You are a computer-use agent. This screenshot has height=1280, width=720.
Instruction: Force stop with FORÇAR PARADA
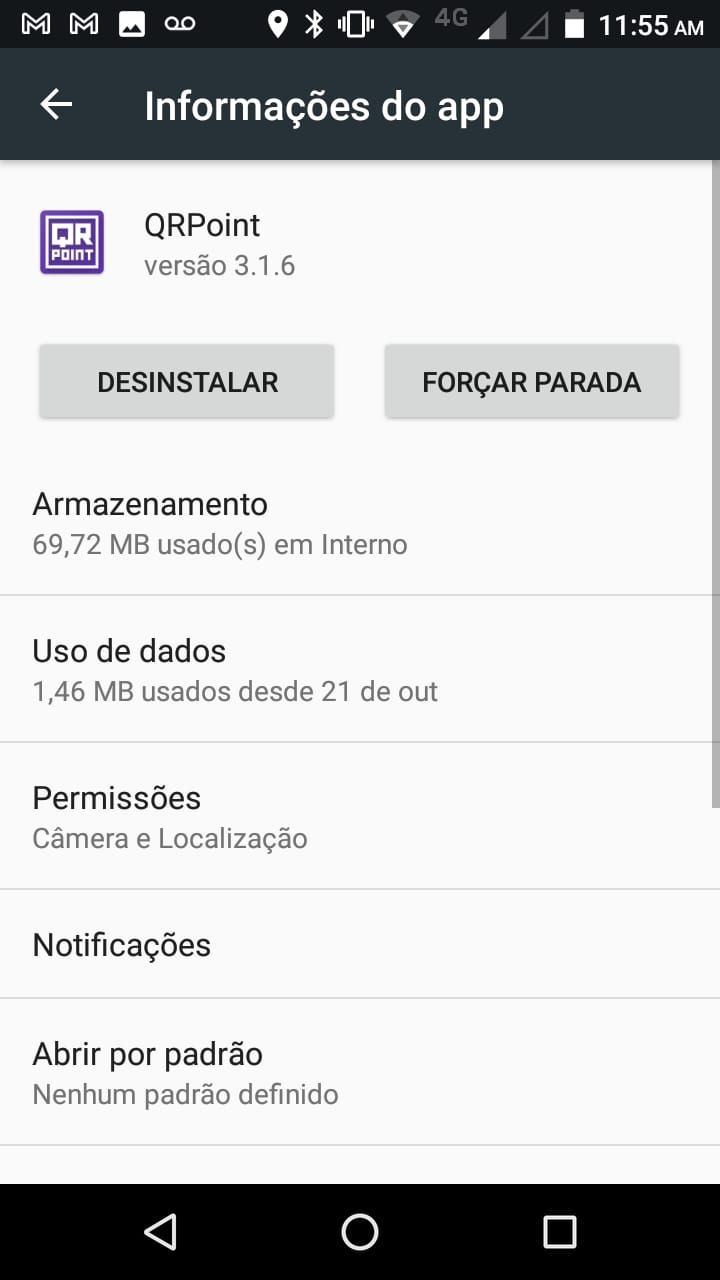pyautogui.click(x=532, y=381)
